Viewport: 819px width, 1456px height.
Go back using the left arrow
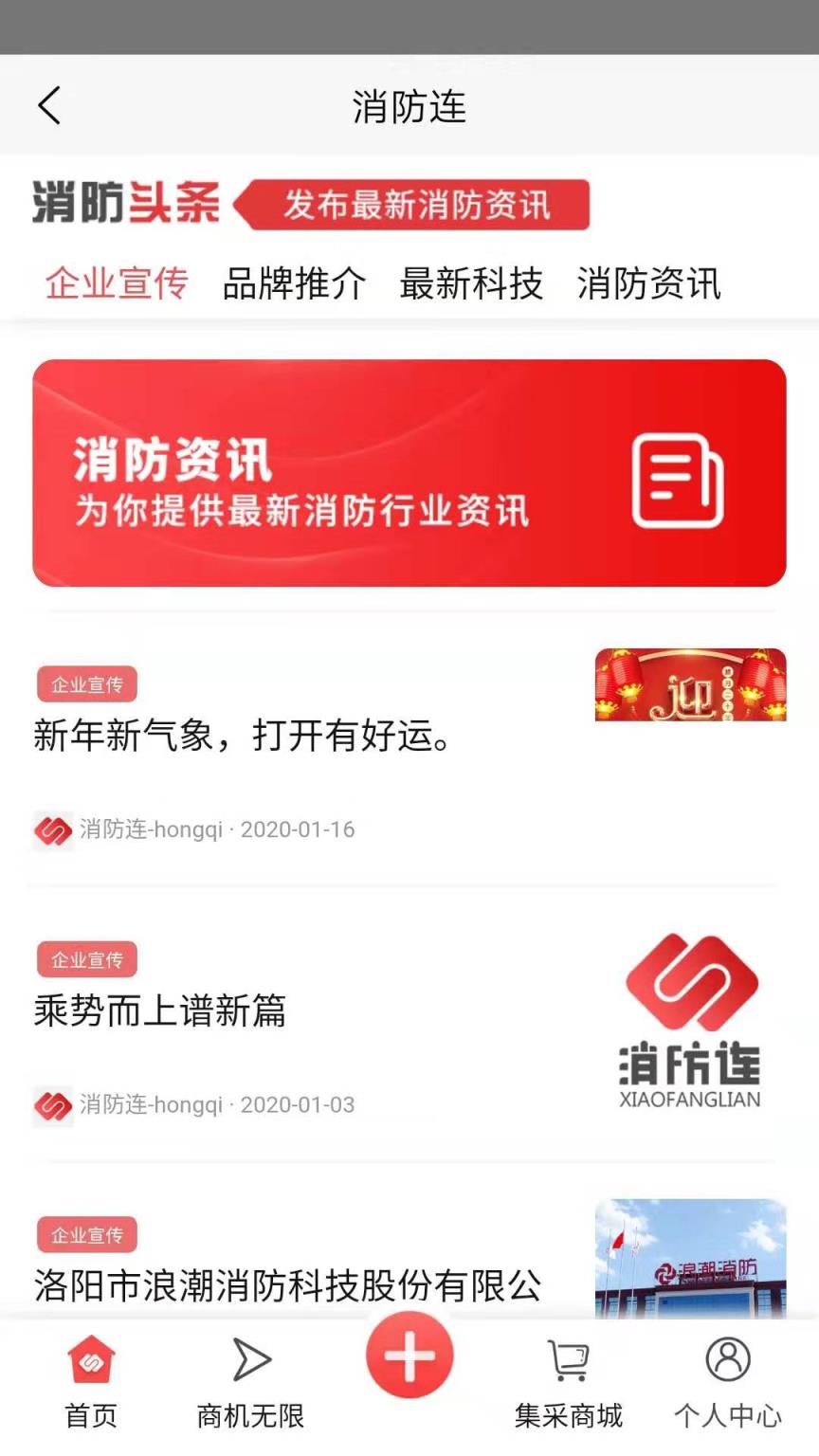49,106
